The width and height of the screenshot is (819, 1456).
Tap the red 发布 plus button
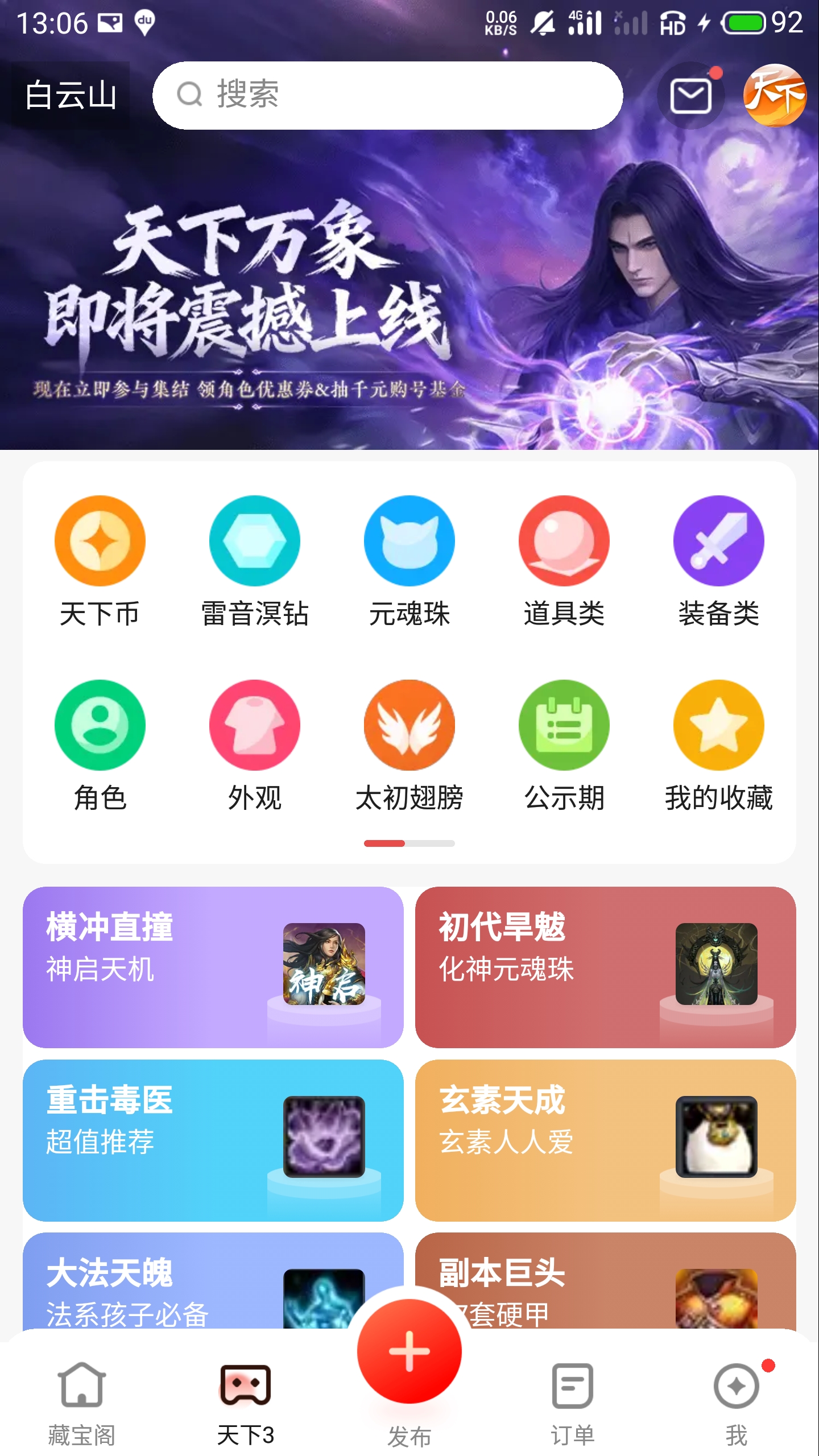(x=409, y=1351)
